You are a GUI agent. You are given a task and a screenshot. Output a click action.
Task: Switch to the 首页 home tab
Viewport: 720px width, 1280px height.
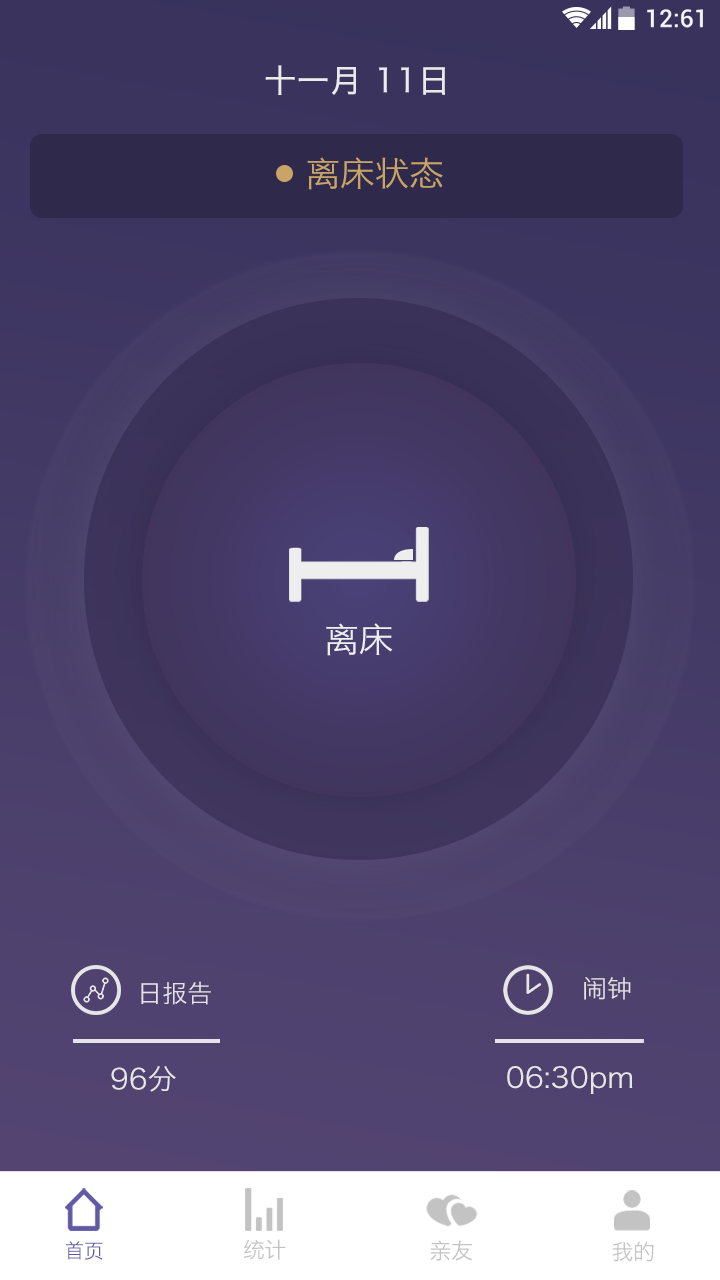(x=84, y=1224)
